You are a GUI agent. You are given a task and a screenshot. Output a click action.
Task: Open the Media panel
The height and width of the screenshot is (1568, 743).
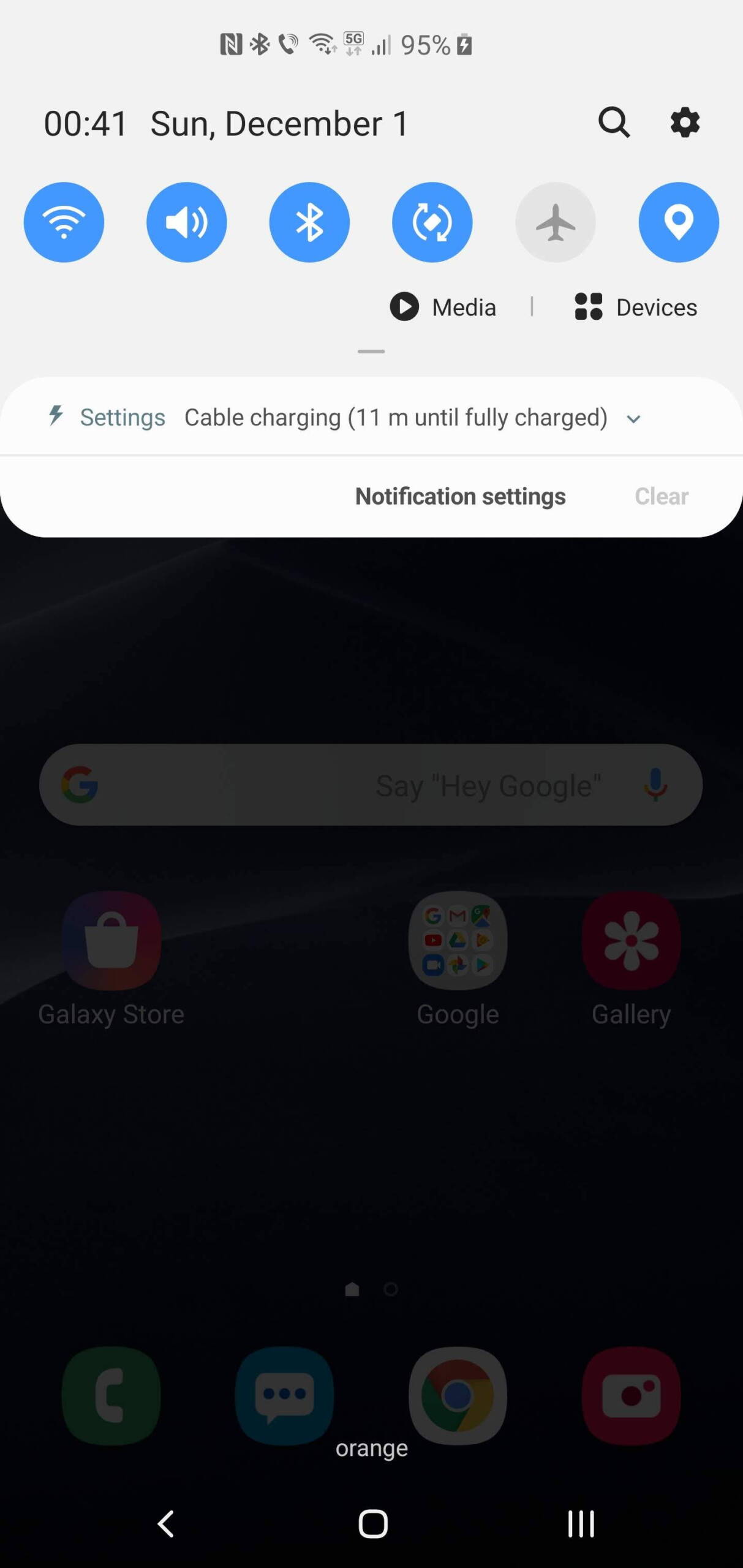pyautogui.click(x=443, y=307)
